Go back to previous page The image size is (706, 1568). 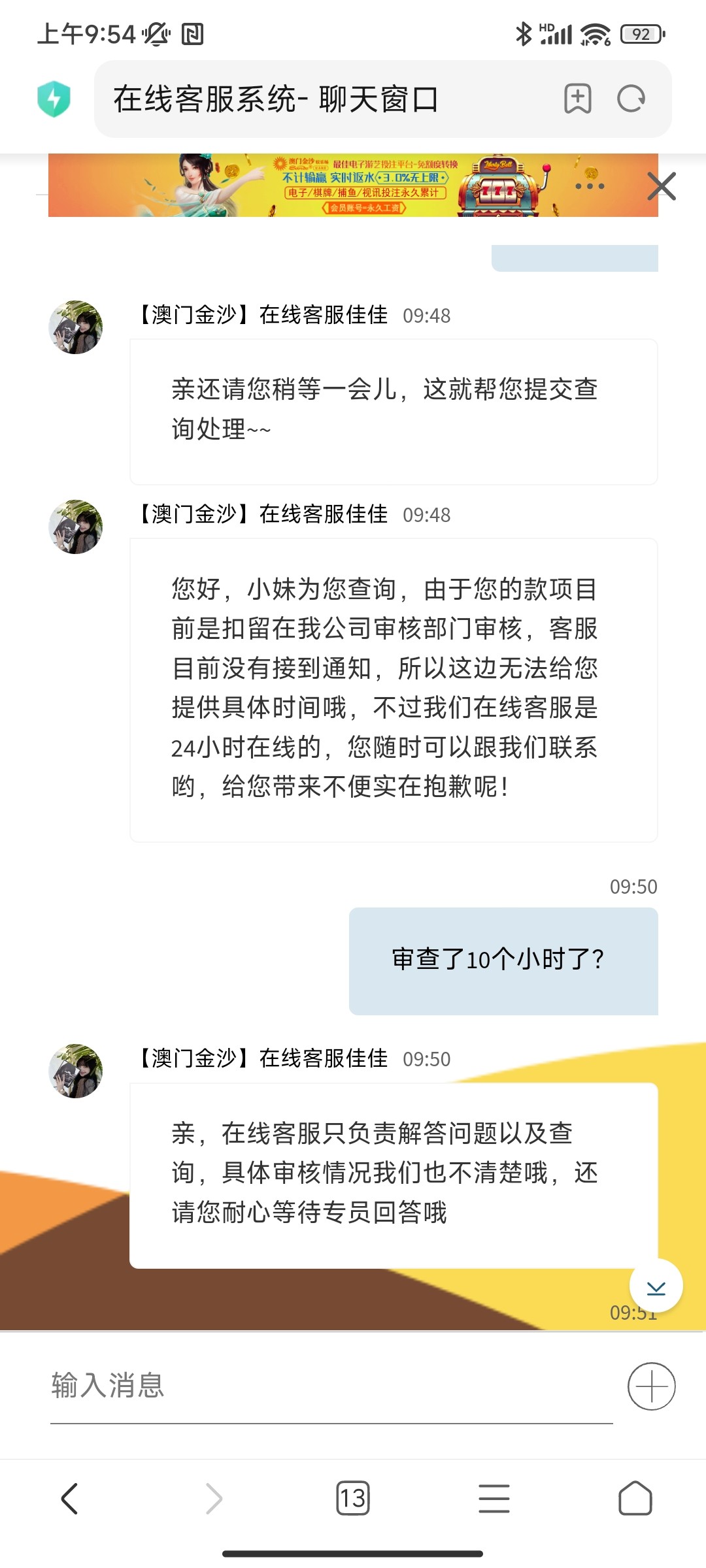pos(70,1498)
